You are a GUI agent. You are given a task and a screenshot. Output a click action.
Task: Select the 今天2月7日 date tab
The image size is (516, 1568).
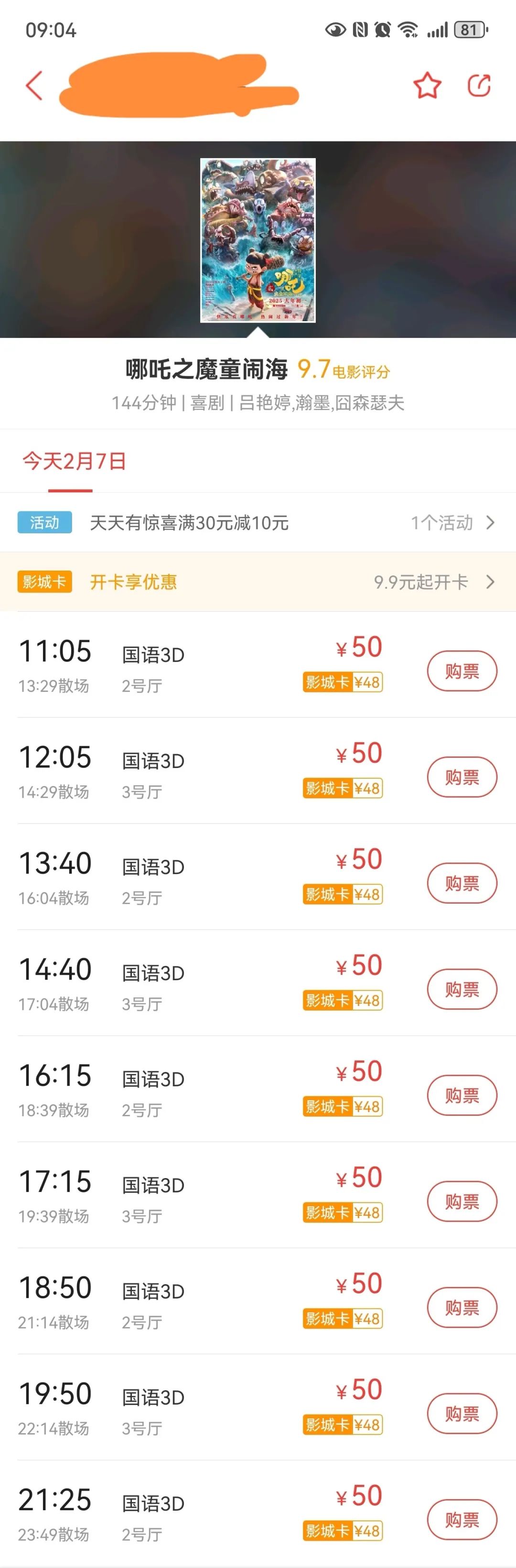74,461
